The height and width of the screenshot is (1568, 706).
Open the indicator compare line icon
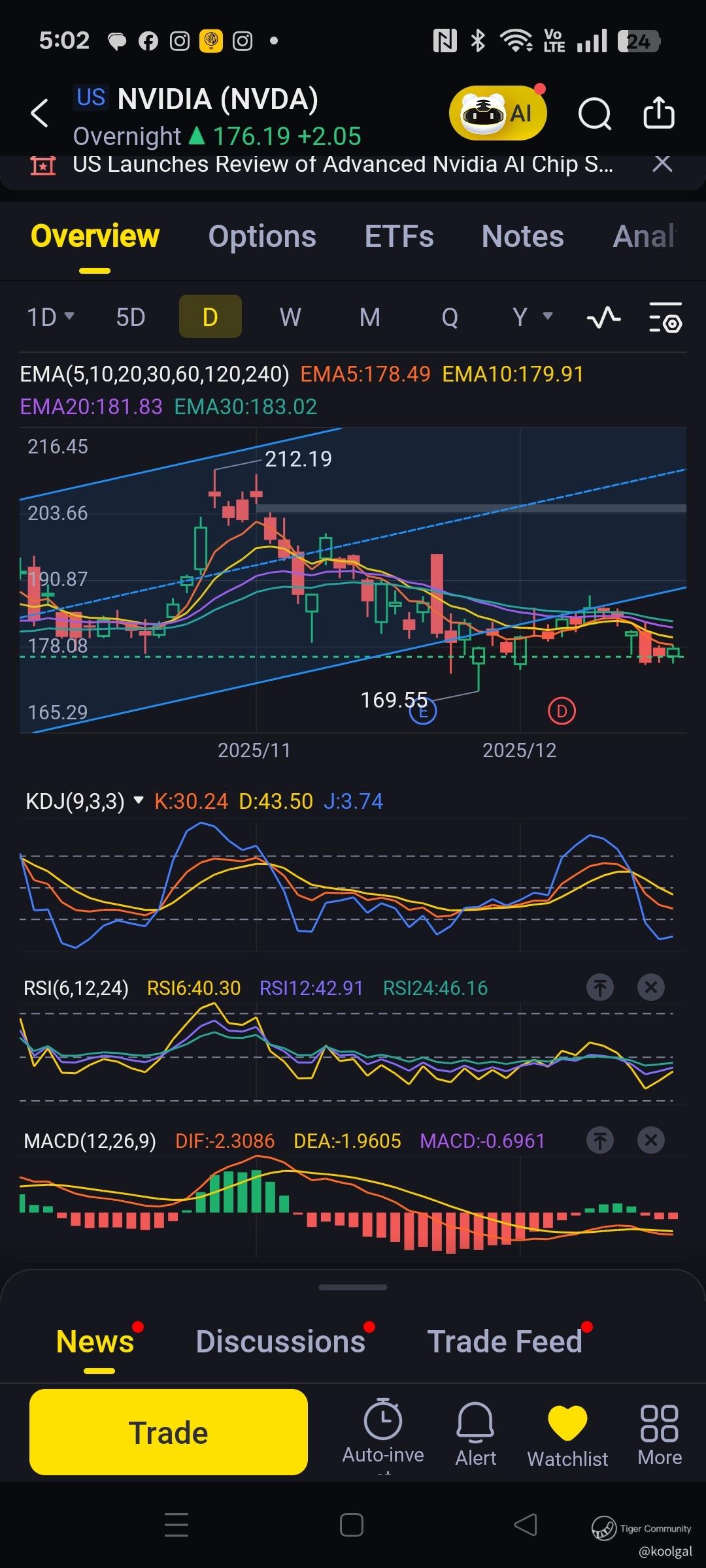click(603, 318)
